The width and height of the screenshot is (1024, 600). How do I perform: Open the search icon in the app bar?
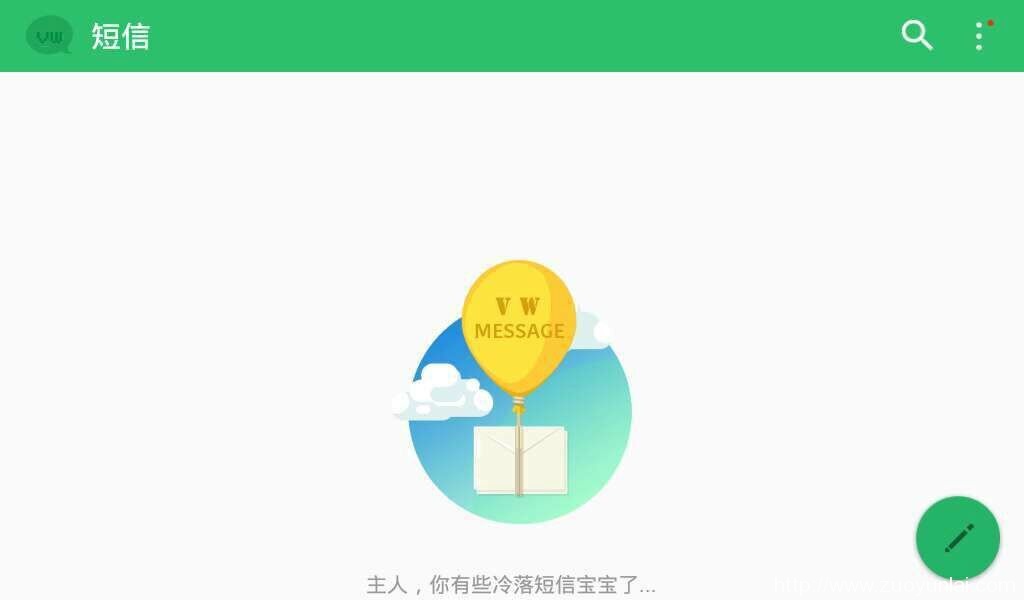[x=917, y=36]
